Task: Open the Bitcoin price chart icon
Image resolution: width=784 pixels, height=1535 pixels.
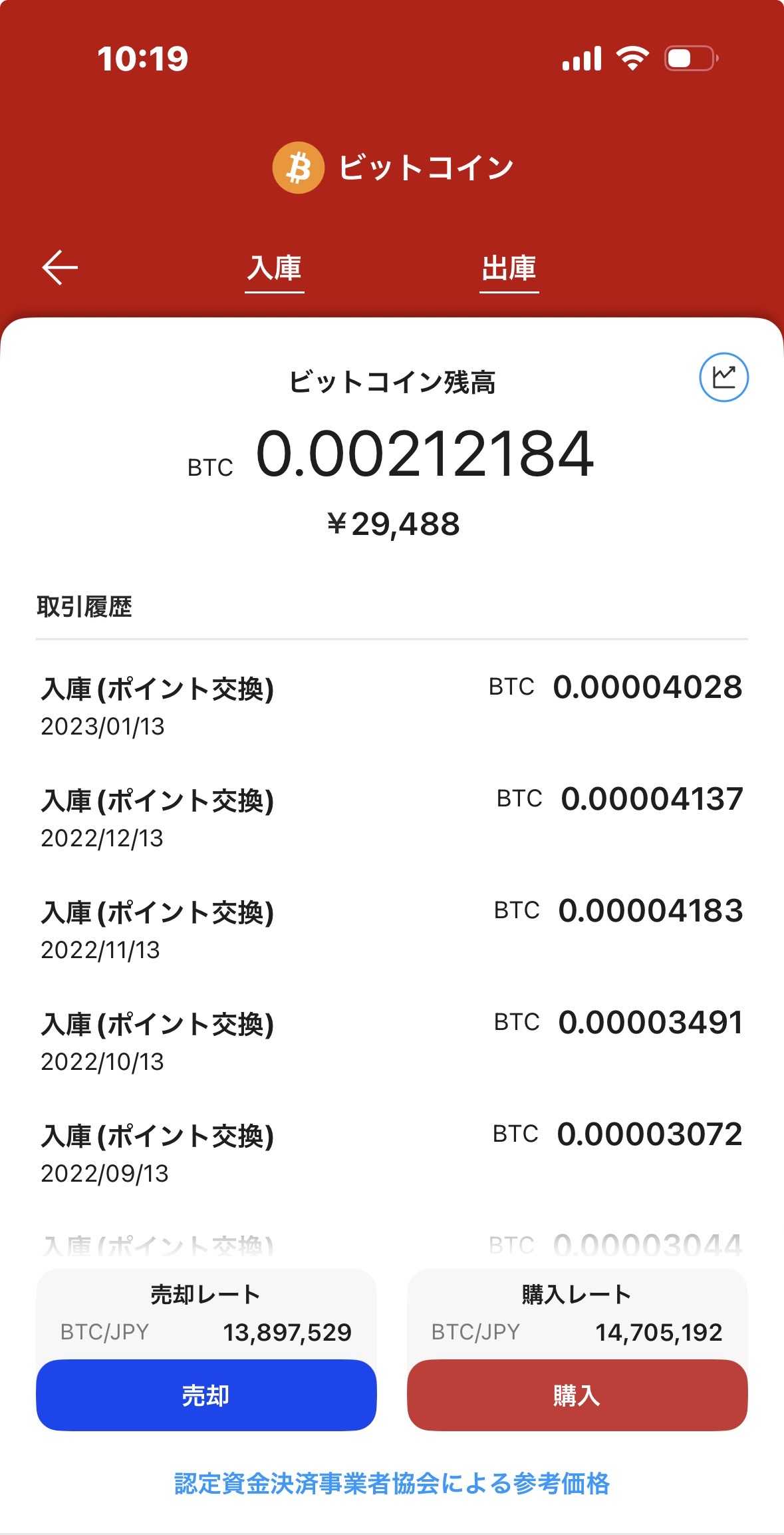Action: coord(723,377)
